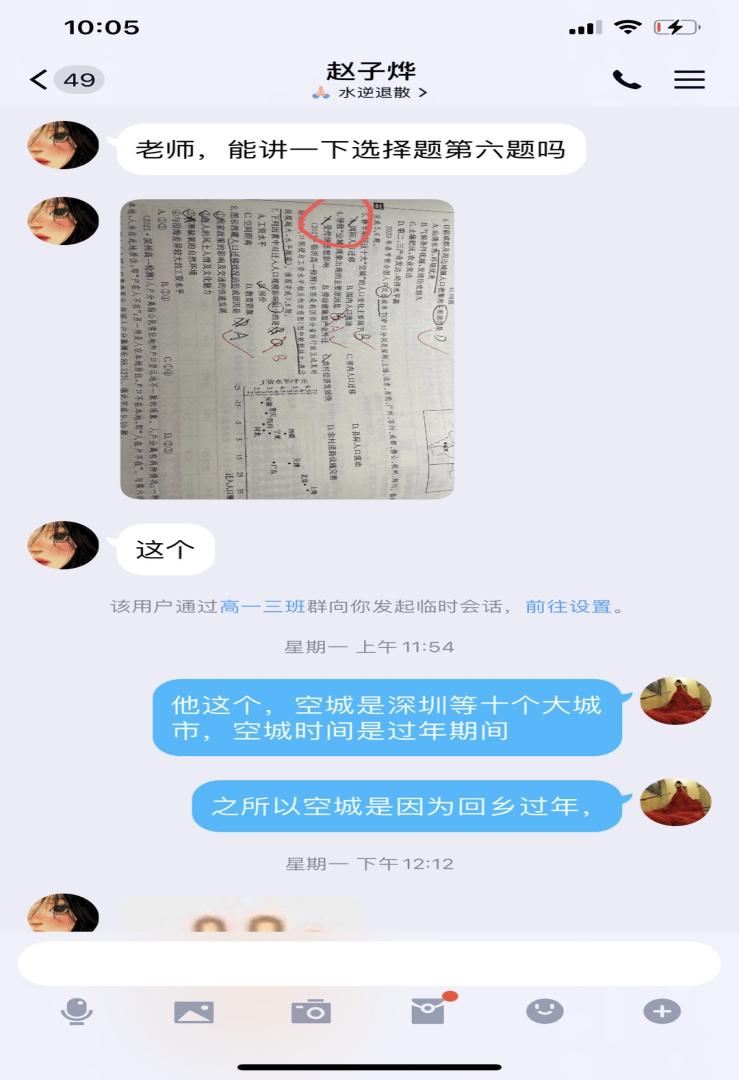Screen dimensions: 739x1080
Task: Open my own avatar beside 之所以空城 message
Action: tap(675, 803)
